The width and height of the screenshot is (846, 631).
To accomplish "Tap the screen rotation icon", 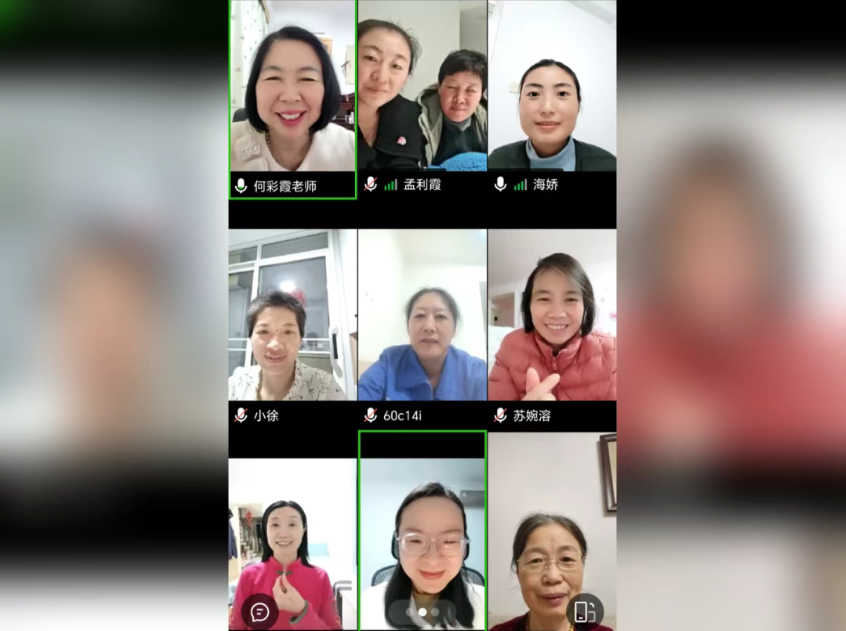I will 585,611.
